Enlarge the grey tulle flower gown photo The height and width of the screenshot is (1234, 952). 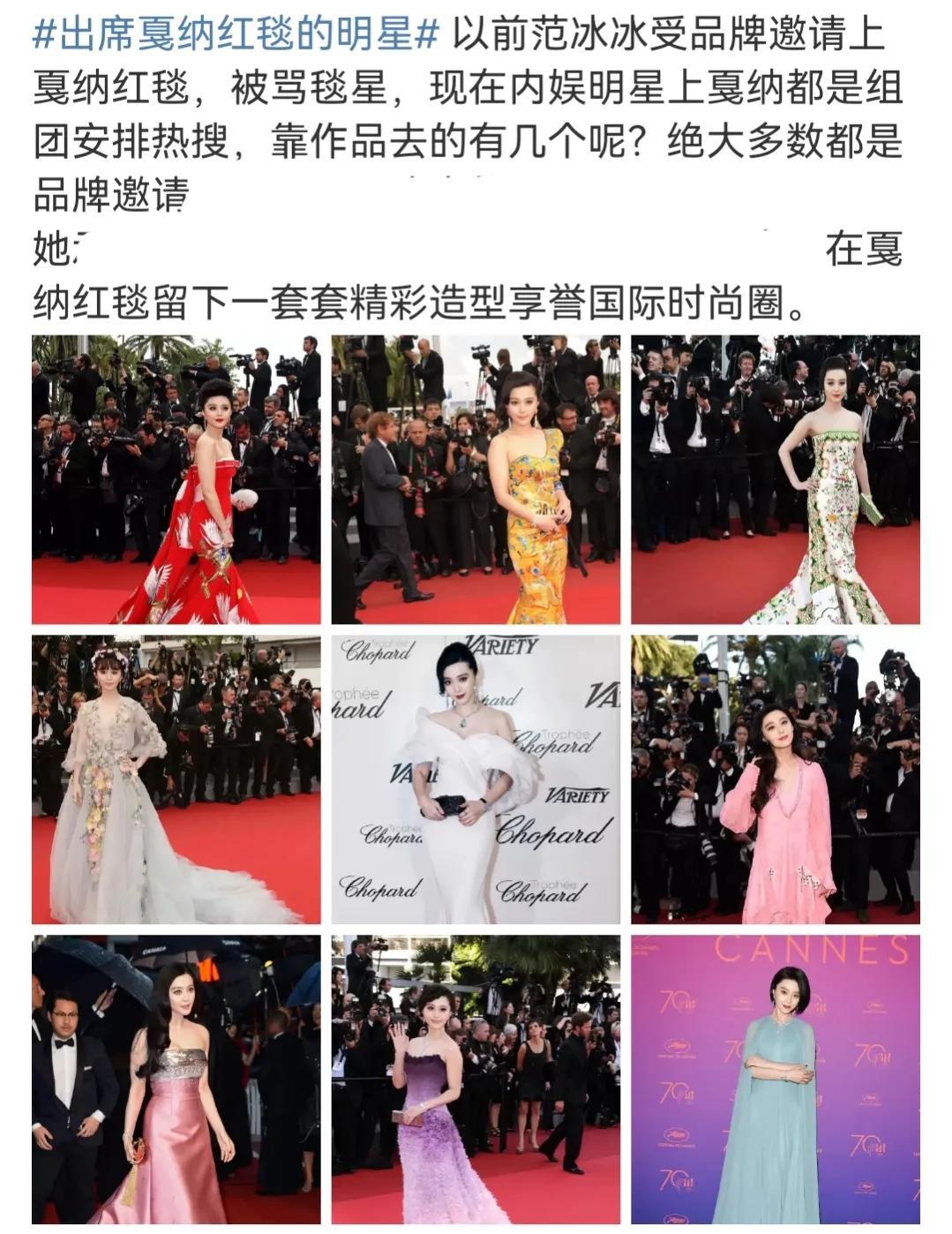(x=176, y=779)
